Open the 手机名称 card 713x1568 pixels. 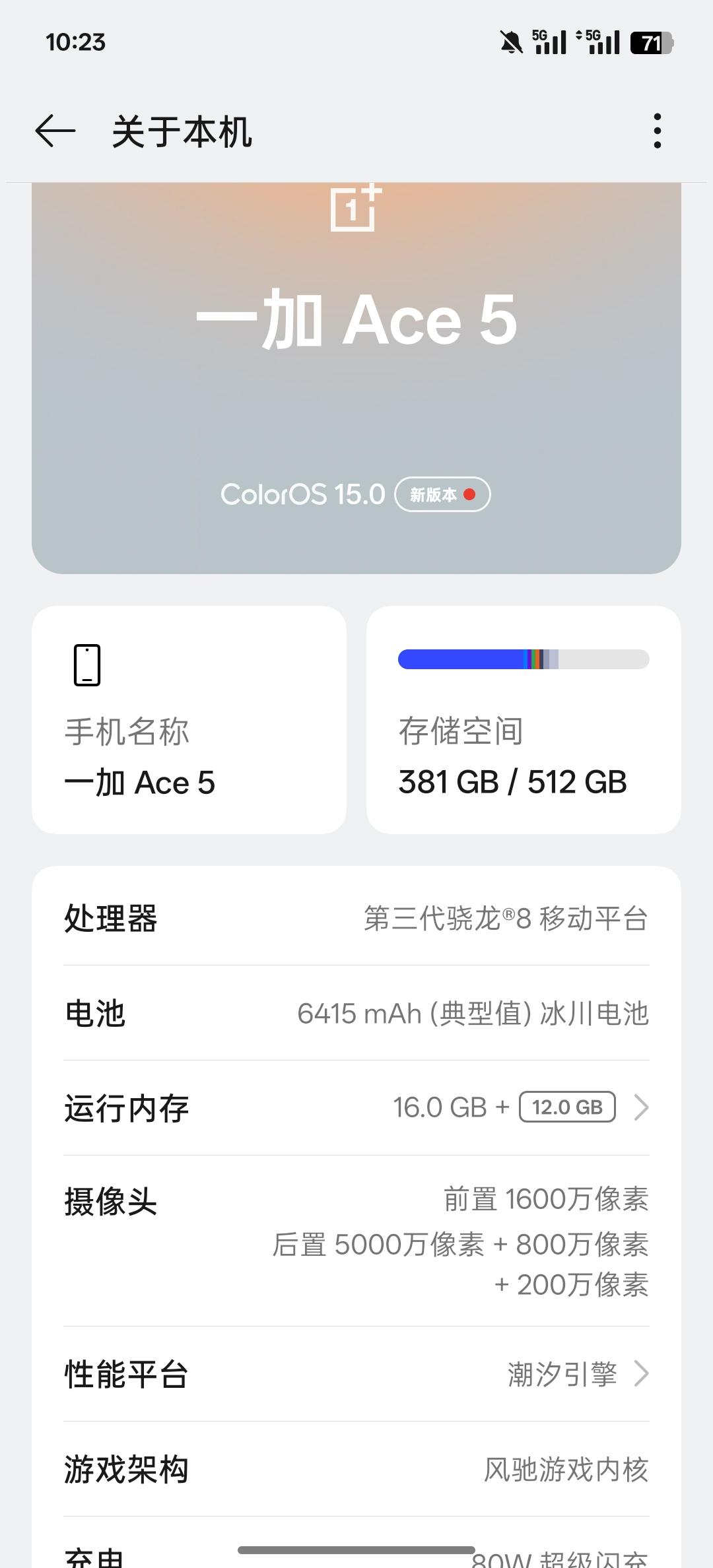(189, 720)
